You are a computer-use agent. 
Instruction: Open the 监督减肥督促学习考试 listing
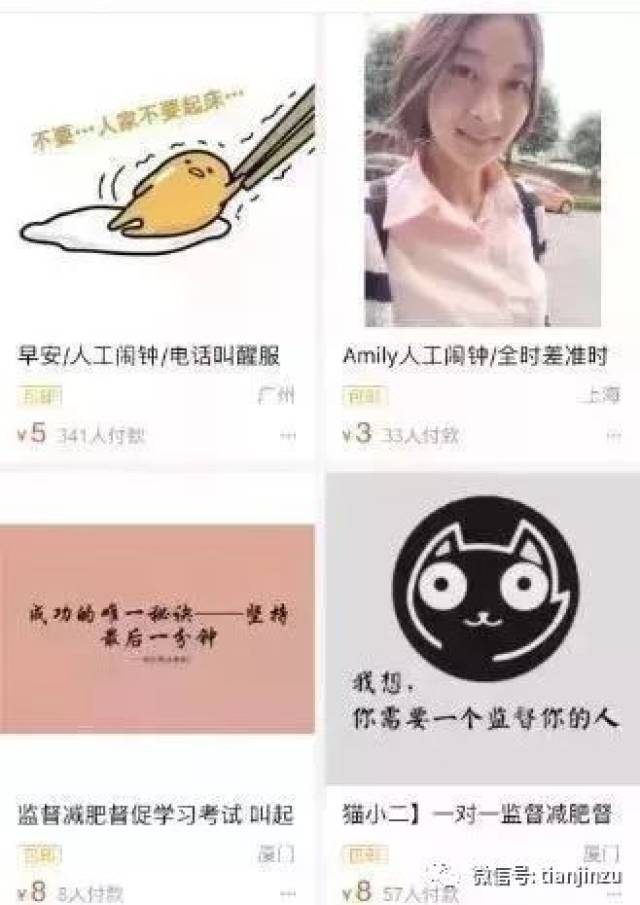coord(155,814)
